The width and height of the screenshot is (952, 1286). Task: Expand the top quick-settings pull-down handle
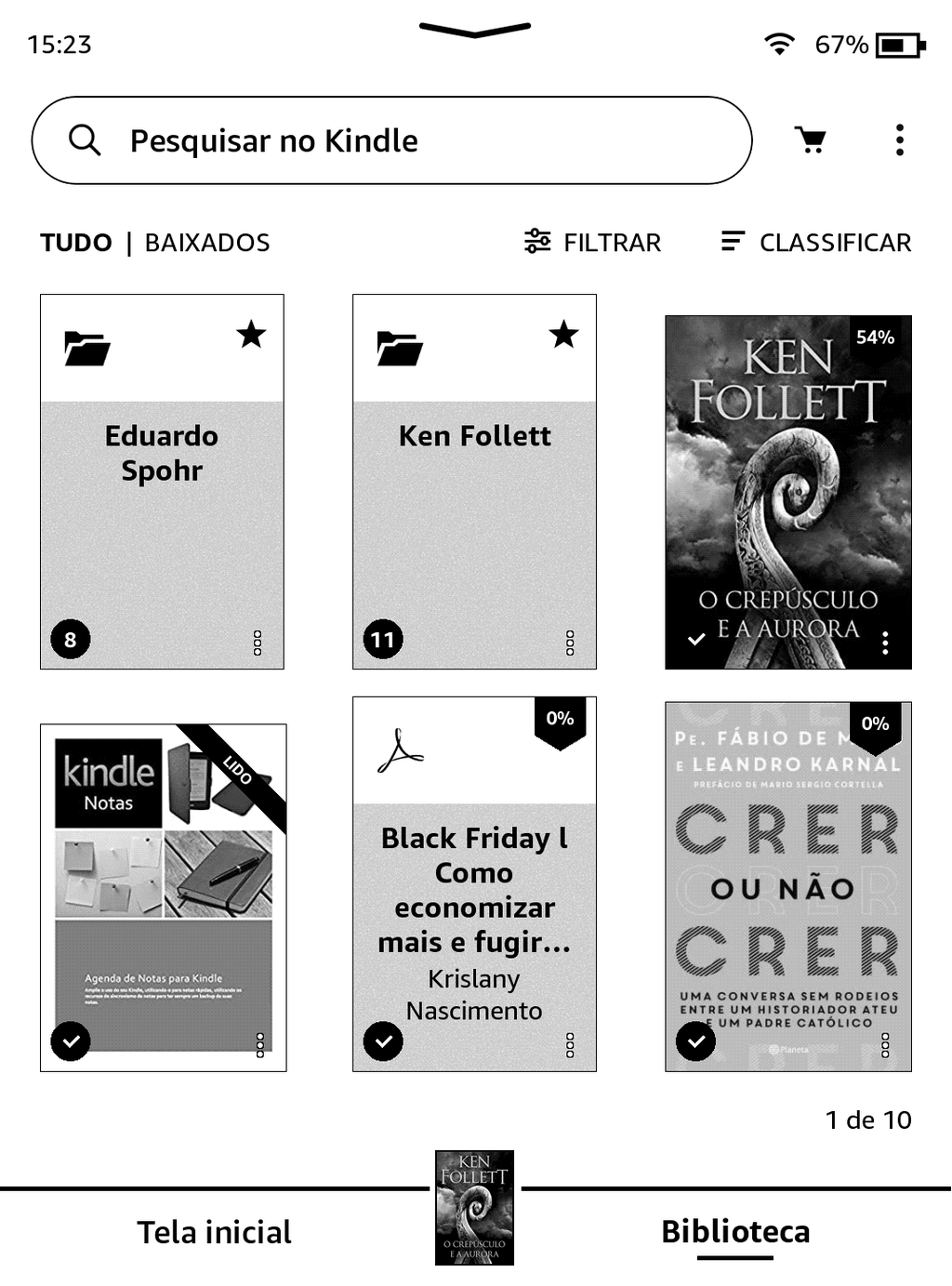click(x=474, y=30)
